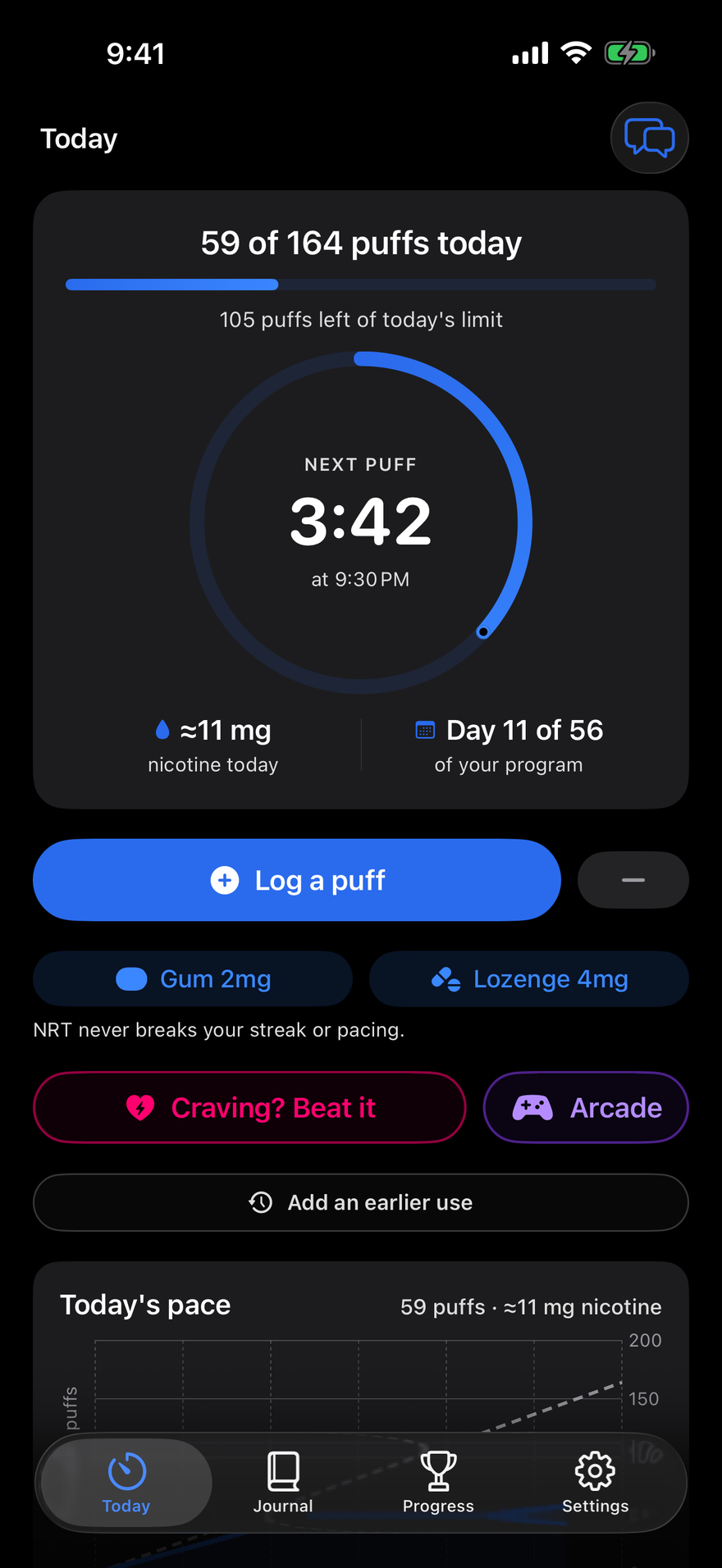This screenshot has width=722, height=1568.
Task: Open Craving? Beat it
Action: (249, 1107)
